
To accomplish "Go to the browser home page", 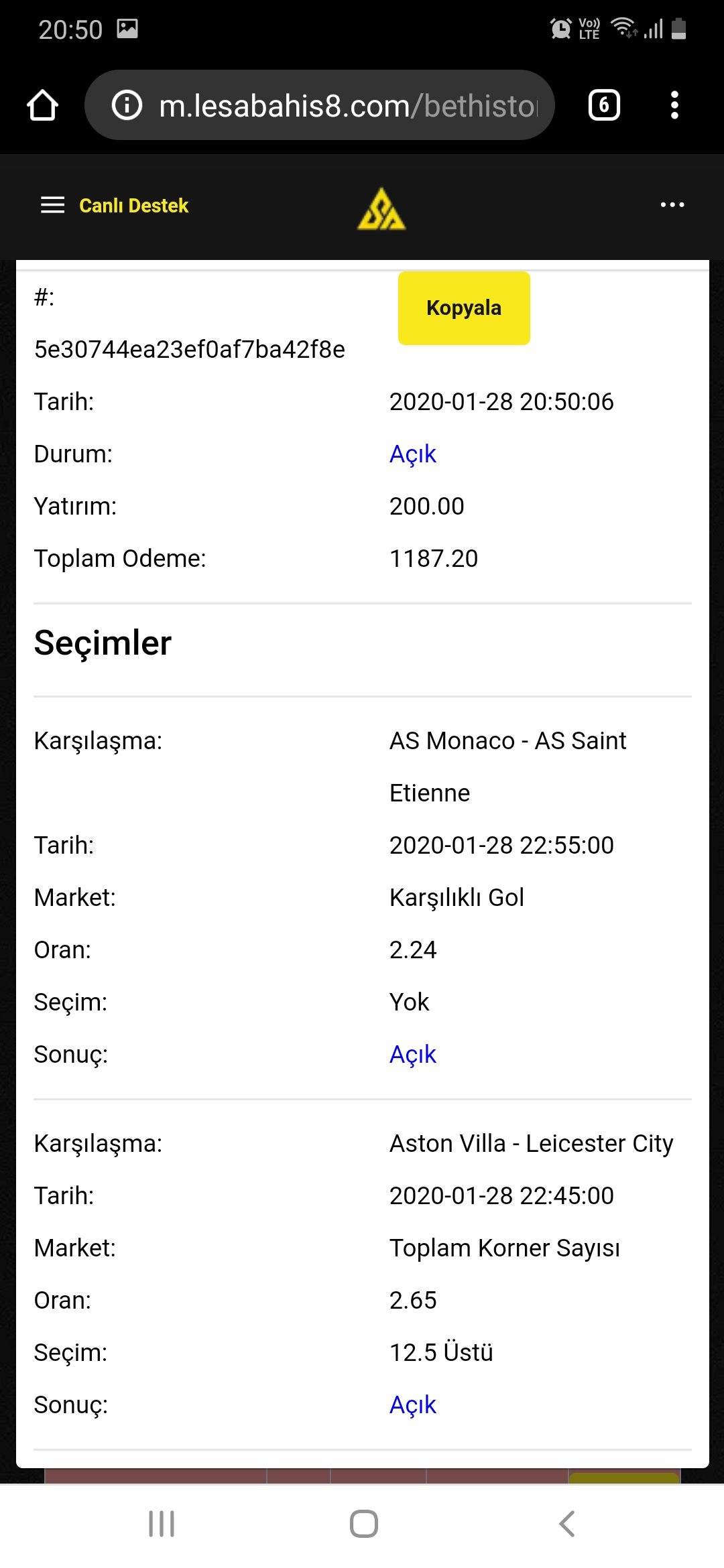I will coord(42,105).
